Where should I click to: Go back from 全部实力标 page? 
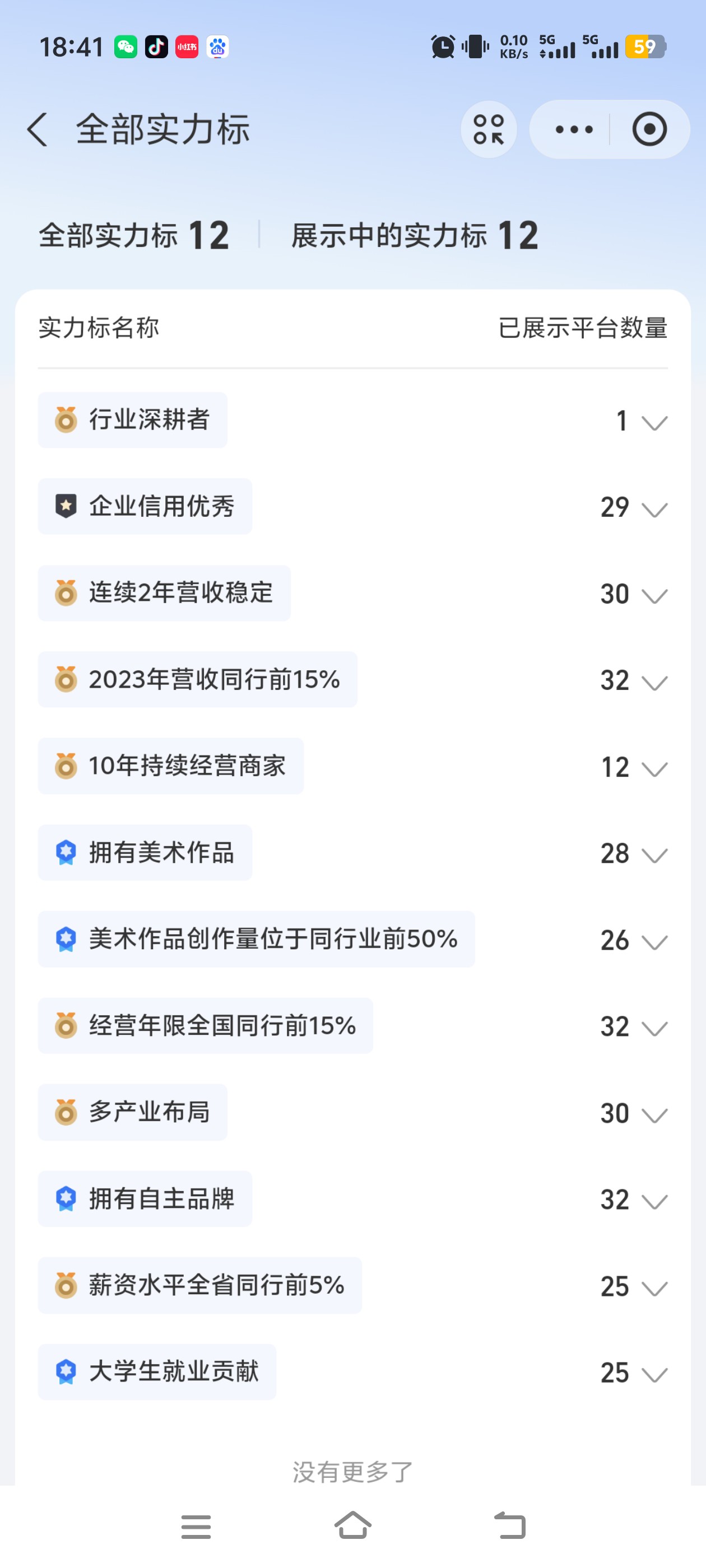click(x=38, y=130)
